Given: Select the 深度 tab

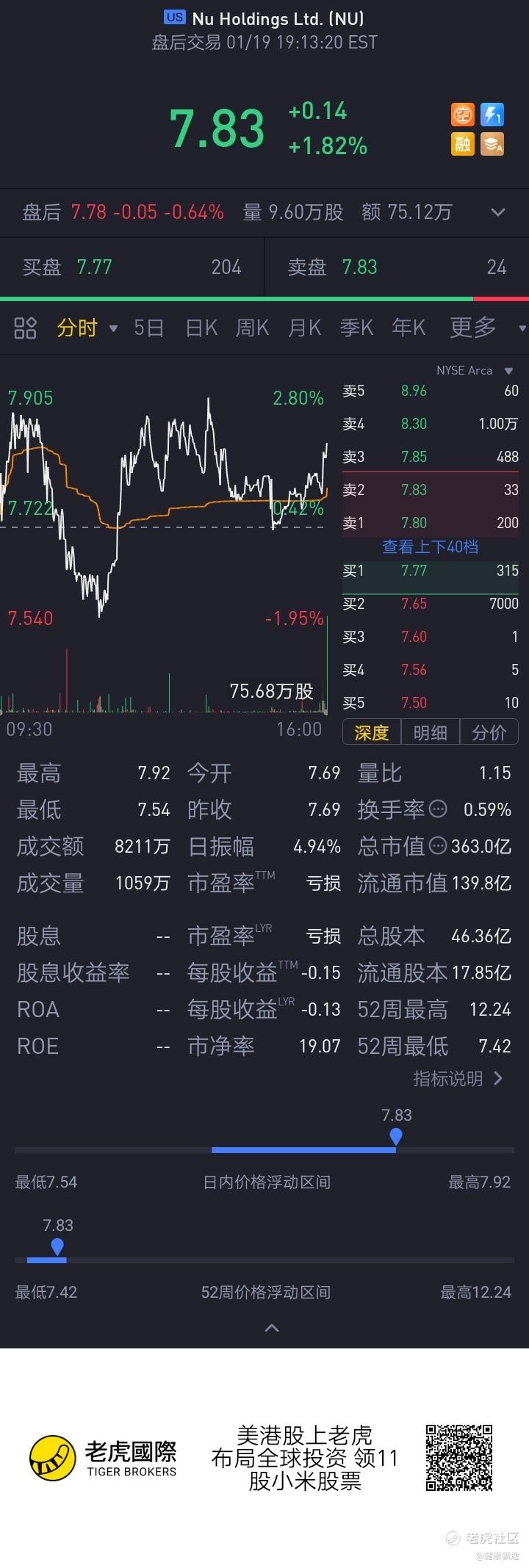Looking at the screenshot, I should [x=372, y=732].
